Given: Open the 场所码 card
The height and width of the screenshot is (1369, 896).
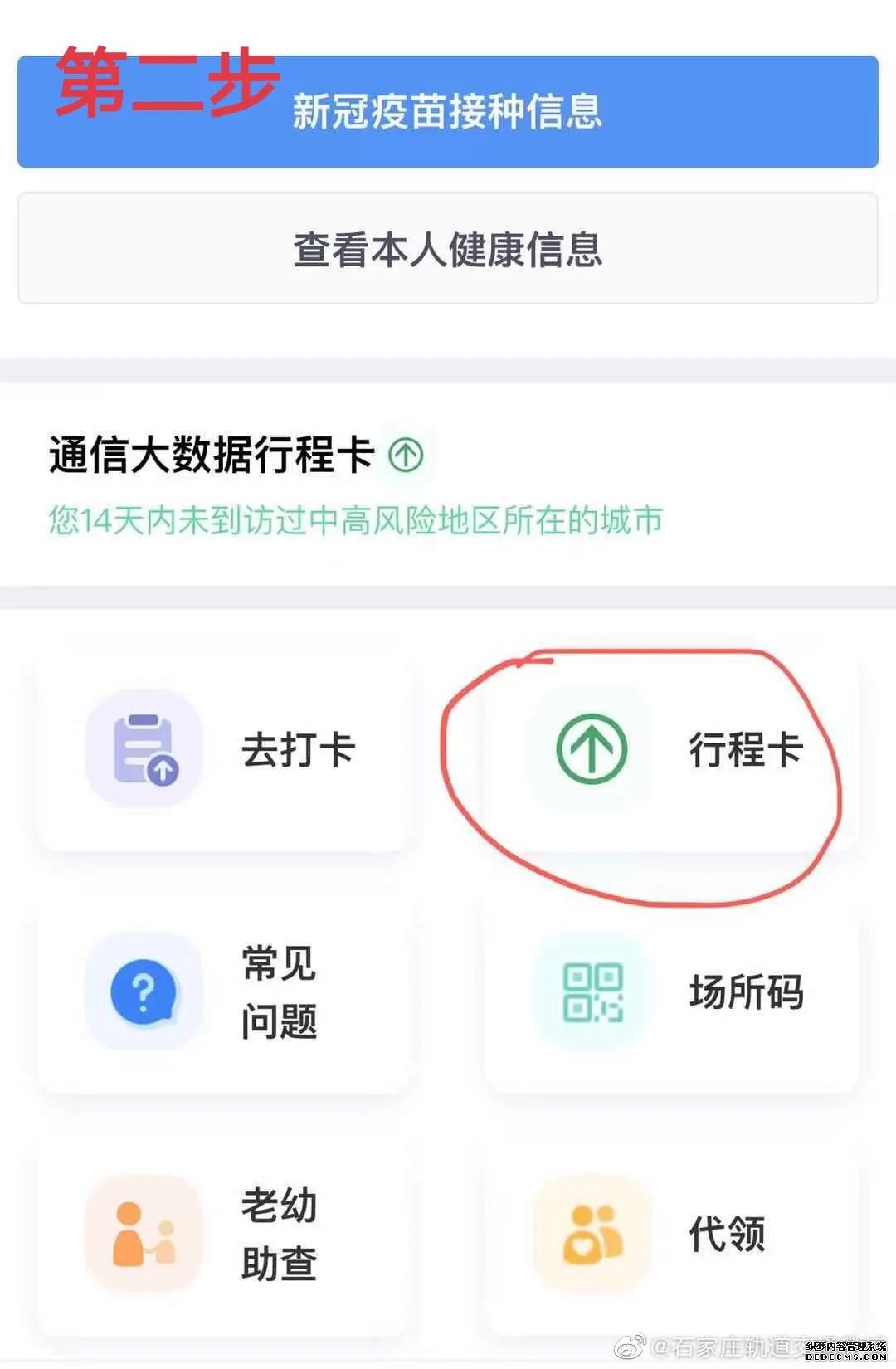Looking at the screenshot, I should tap(672, 991).
